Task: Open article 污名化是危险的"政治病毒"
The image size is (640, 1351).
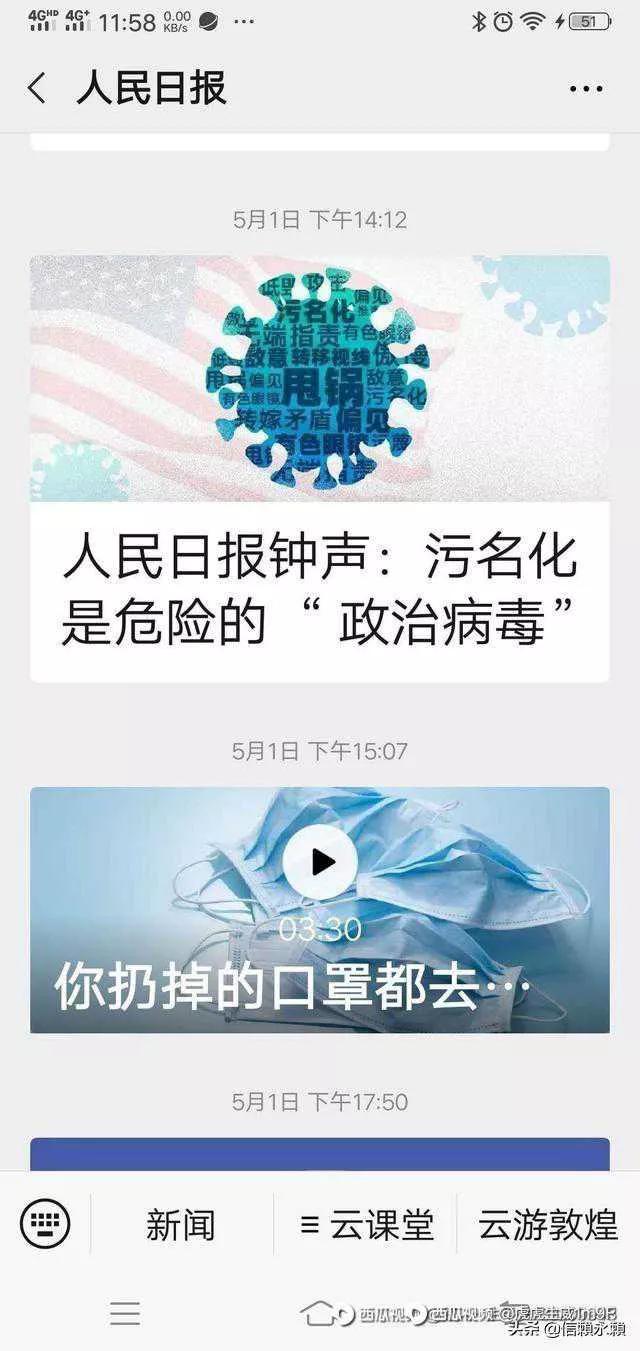Action: tap(319, 469)
